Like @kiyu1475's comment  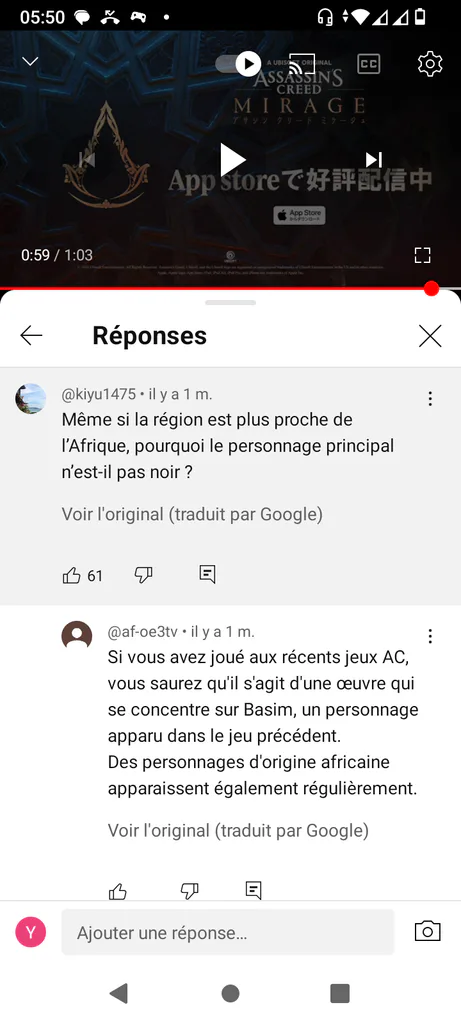(71, 575)
